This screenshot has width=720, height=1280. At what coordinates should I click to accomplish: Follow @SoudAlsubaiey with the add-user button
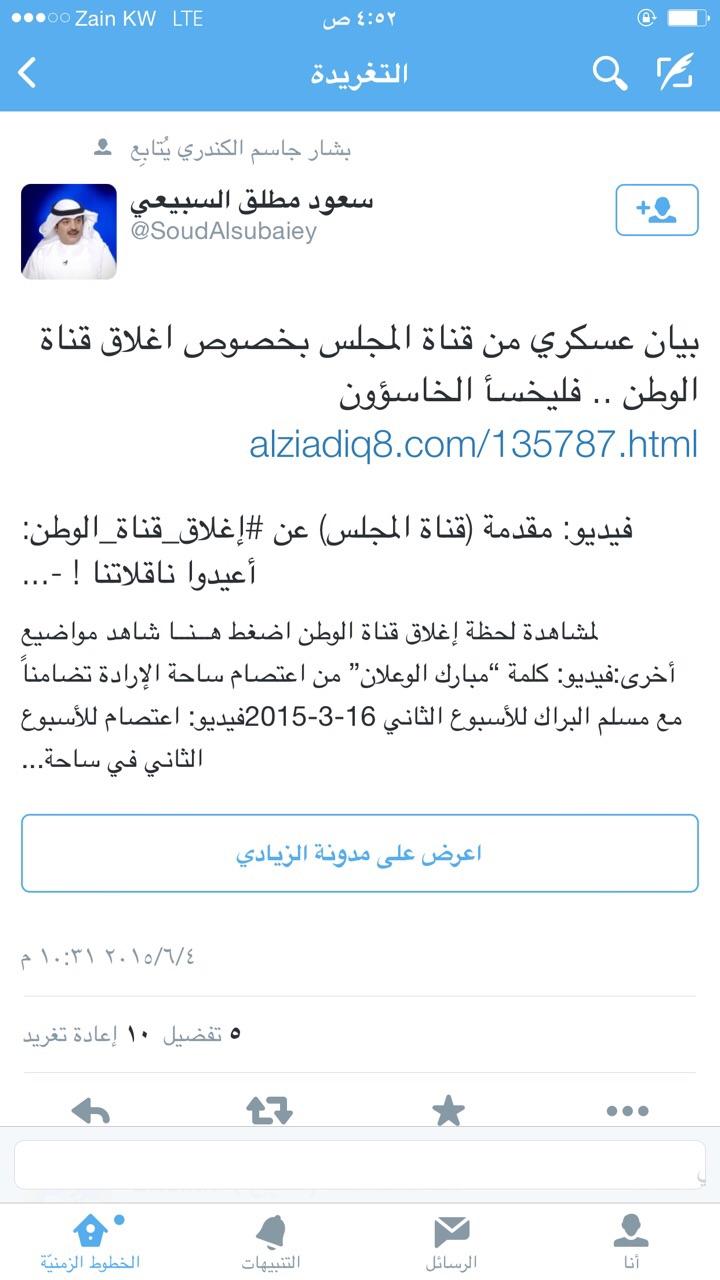point(656,210)
